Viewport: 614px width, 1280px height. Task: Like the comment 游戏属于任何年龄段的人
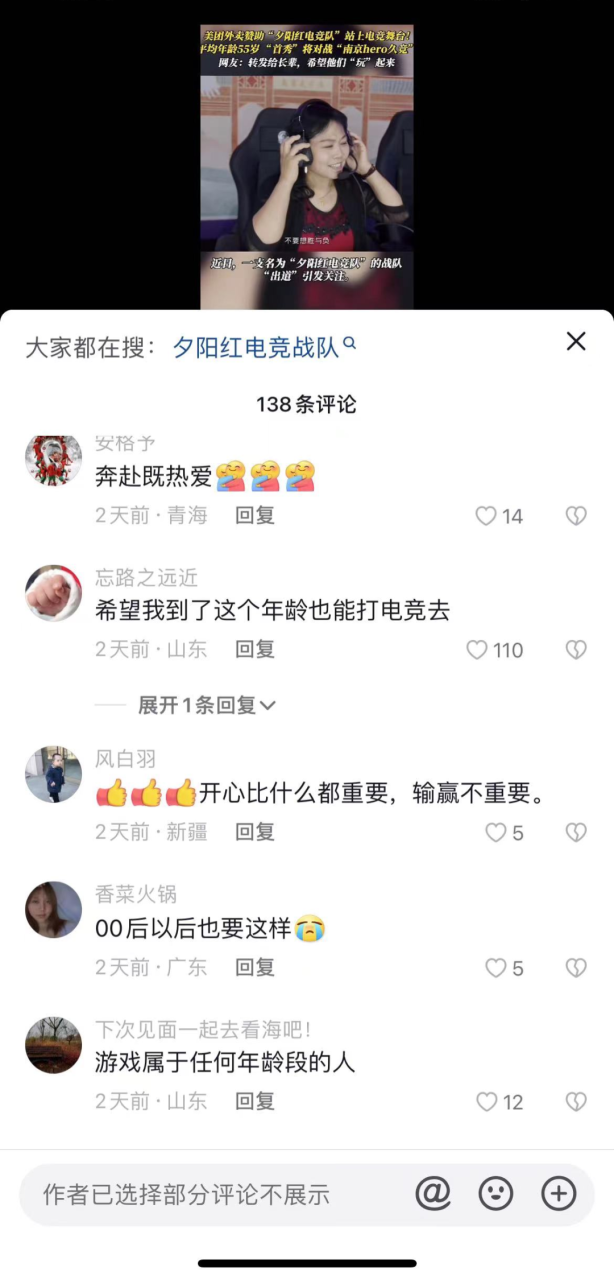[487, 1102]
